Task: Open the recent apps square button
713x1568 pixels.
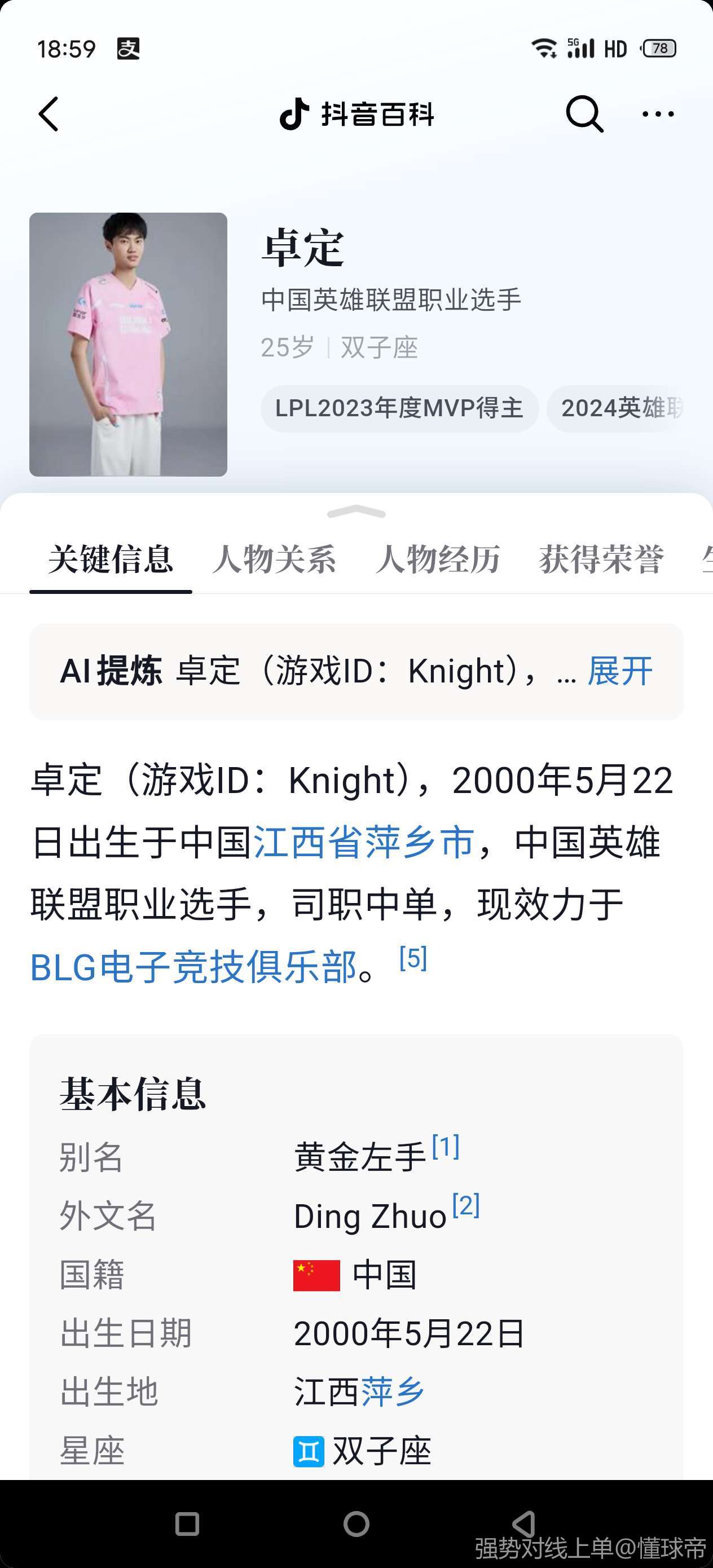Action: click(x=187, y=1524)
